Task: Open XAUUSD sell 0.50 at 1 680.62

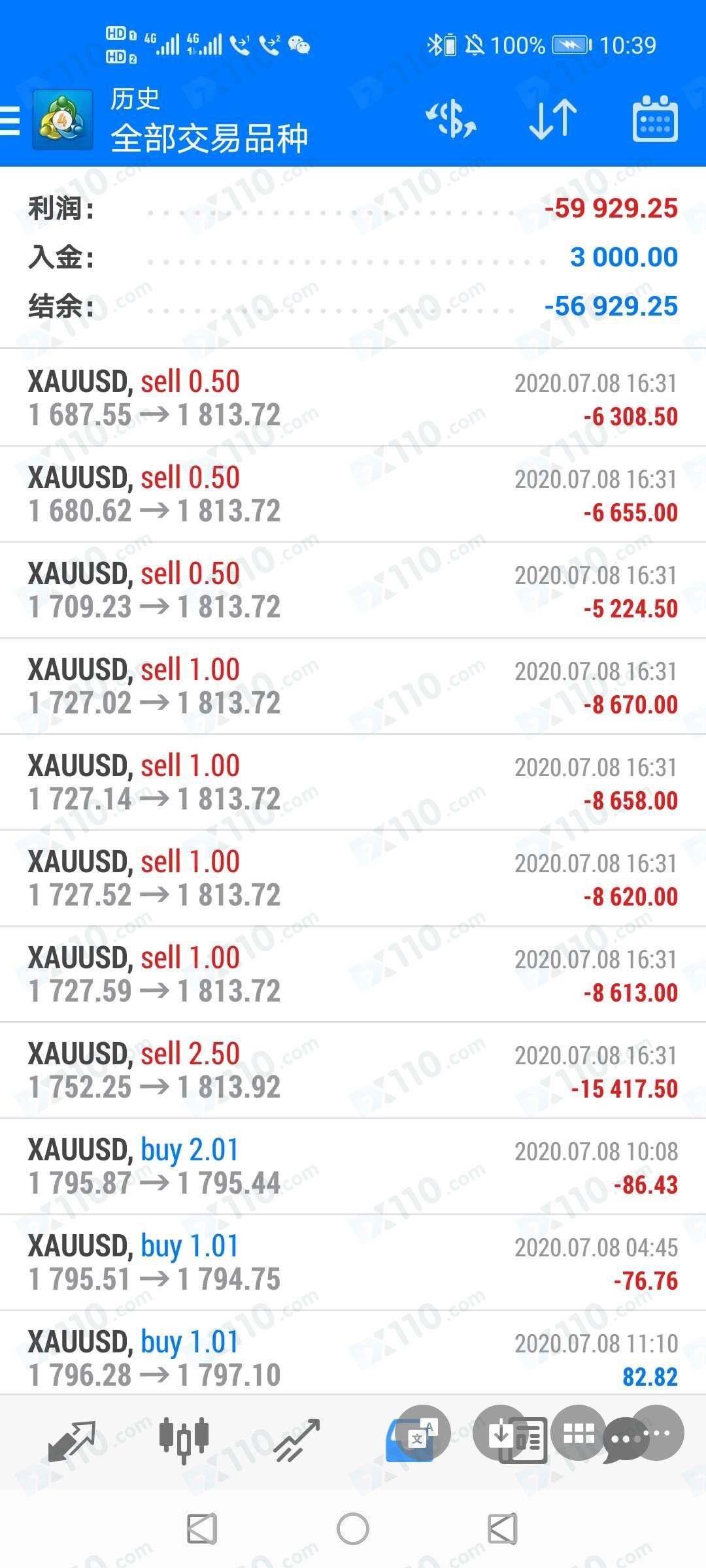Action: (x=353, y=494)
